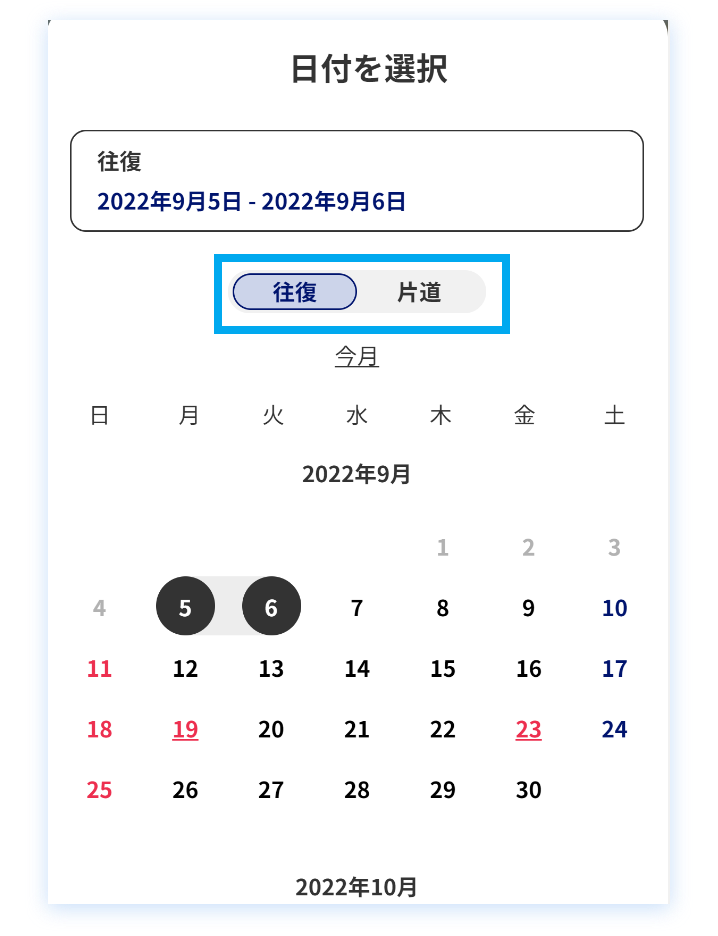Select September 6 on calendar
718x936 pixels.
[x=271, y=607]
